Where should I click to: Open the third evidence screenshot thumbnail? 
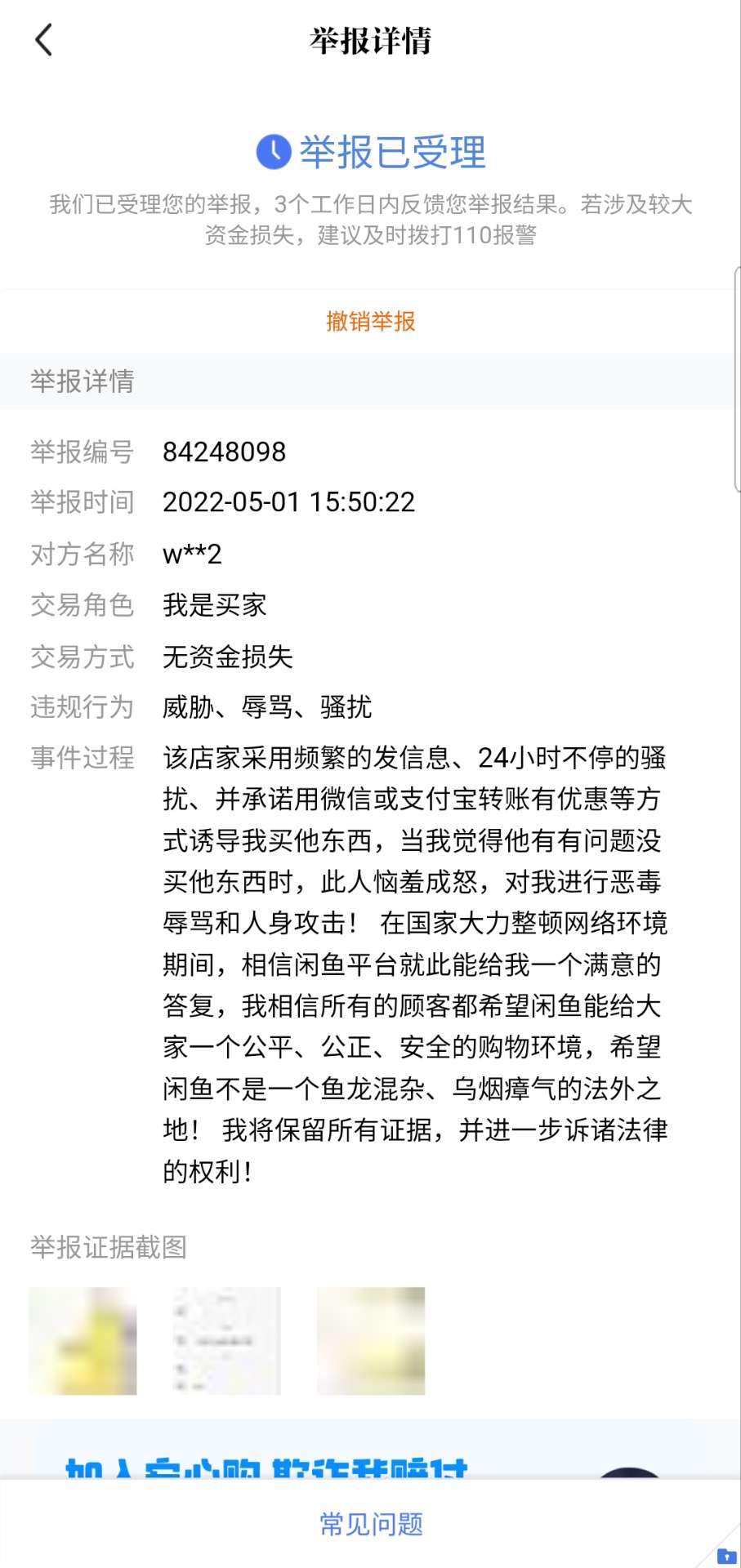[371, 1341]
